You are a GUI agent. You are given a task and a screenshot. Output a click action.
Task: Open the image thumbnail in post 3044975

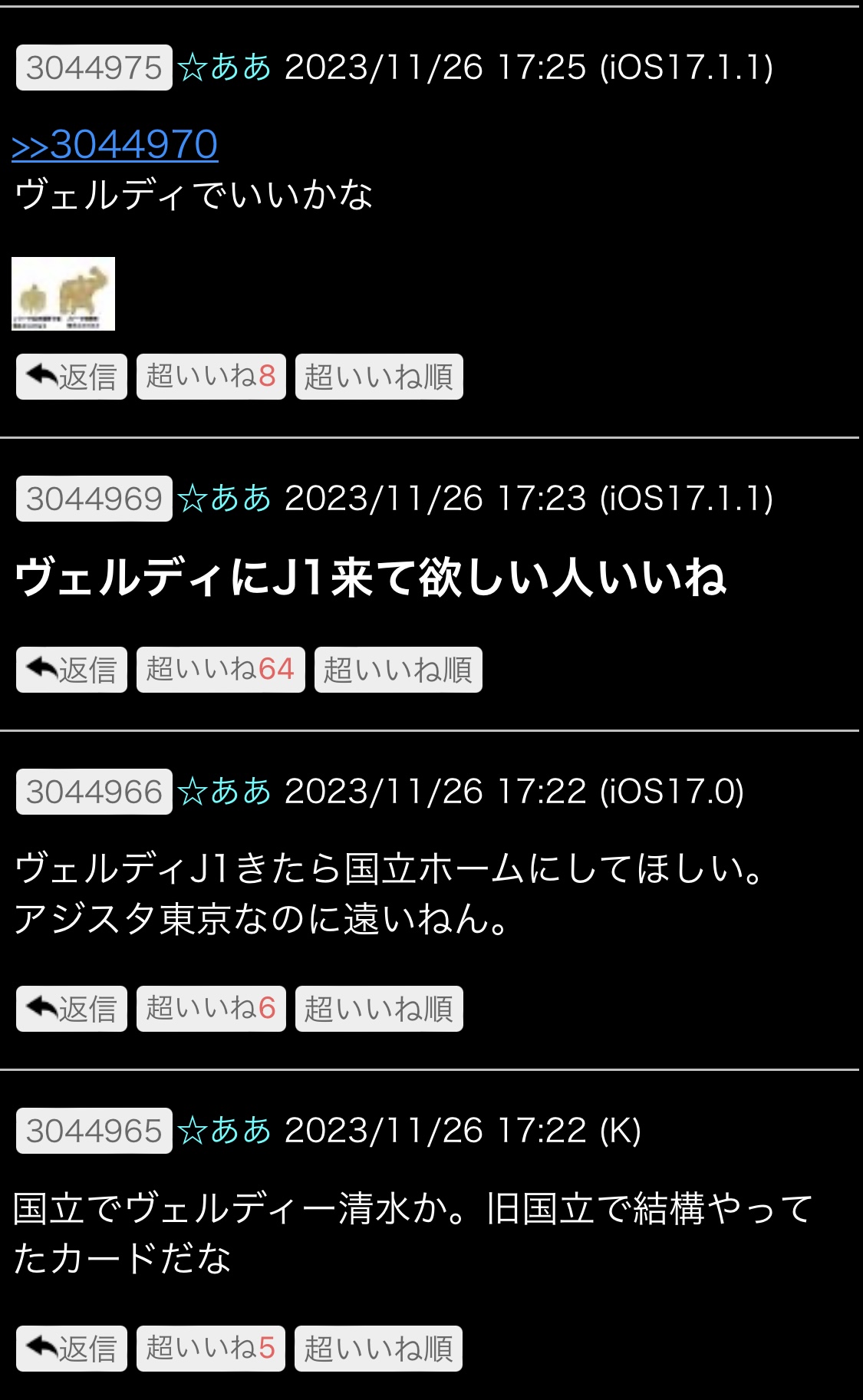pyautogui.click(x=63, y=294)
